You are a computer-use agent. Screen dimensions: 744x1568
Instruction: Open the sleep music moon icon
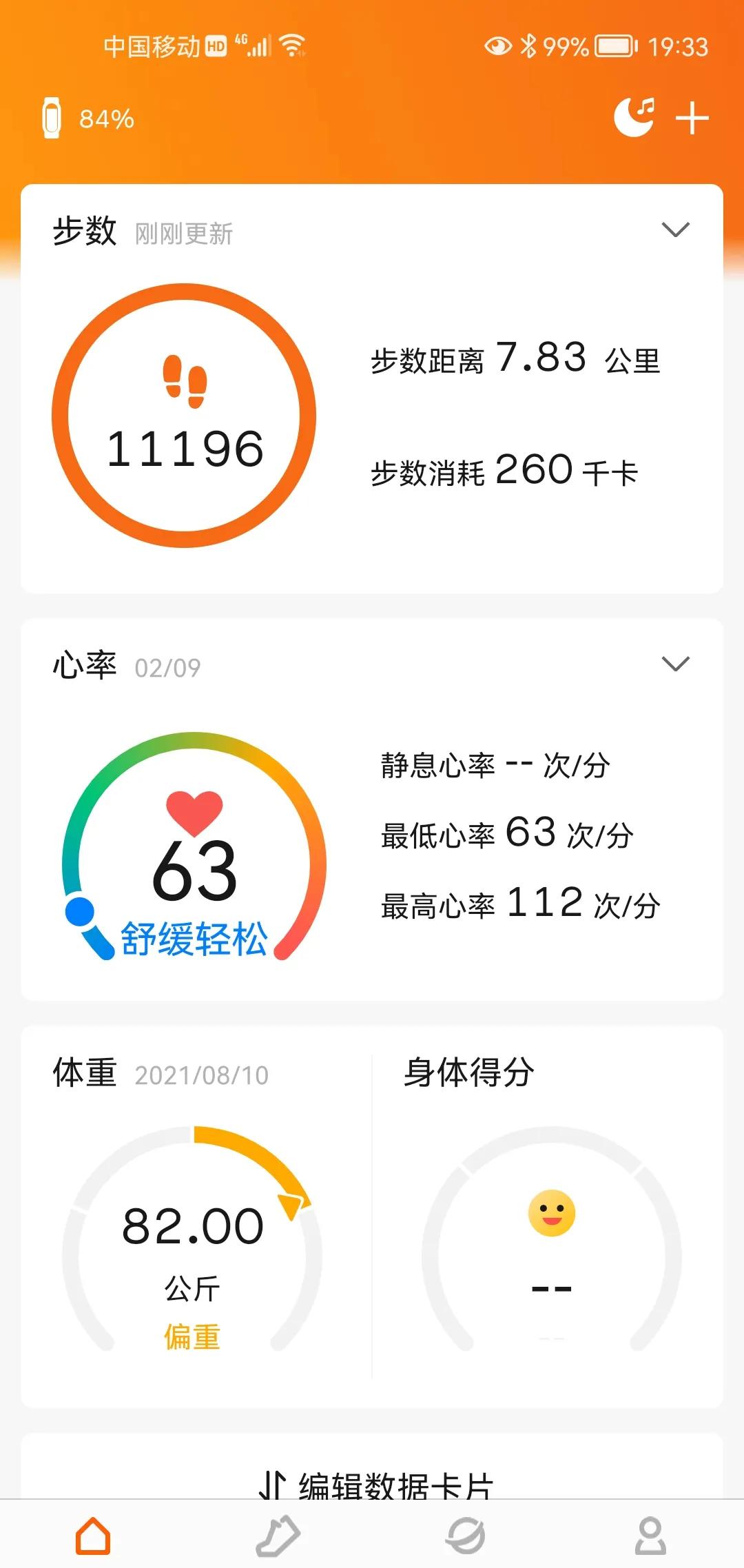634,117
